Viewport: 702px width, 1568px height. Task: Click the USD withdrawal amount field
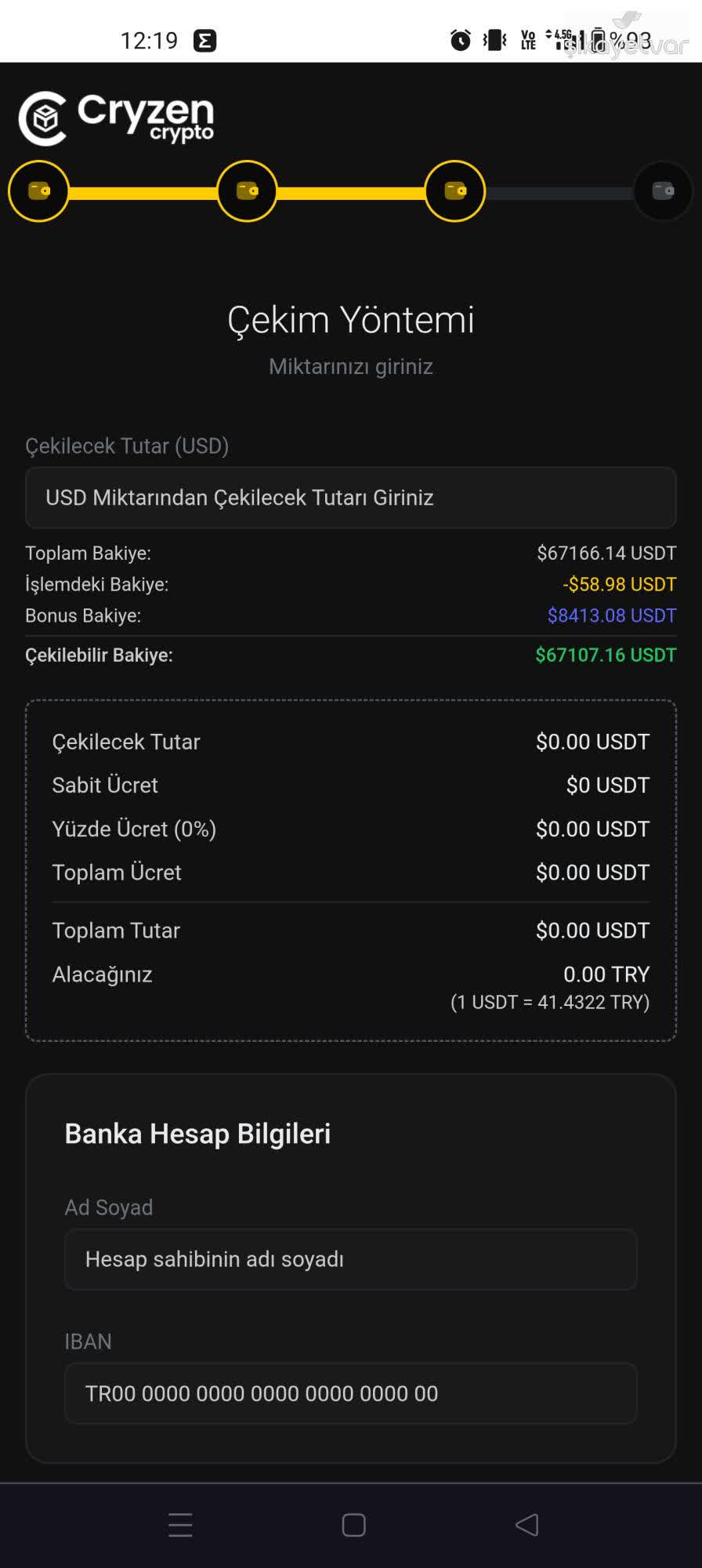click(351, 498)
